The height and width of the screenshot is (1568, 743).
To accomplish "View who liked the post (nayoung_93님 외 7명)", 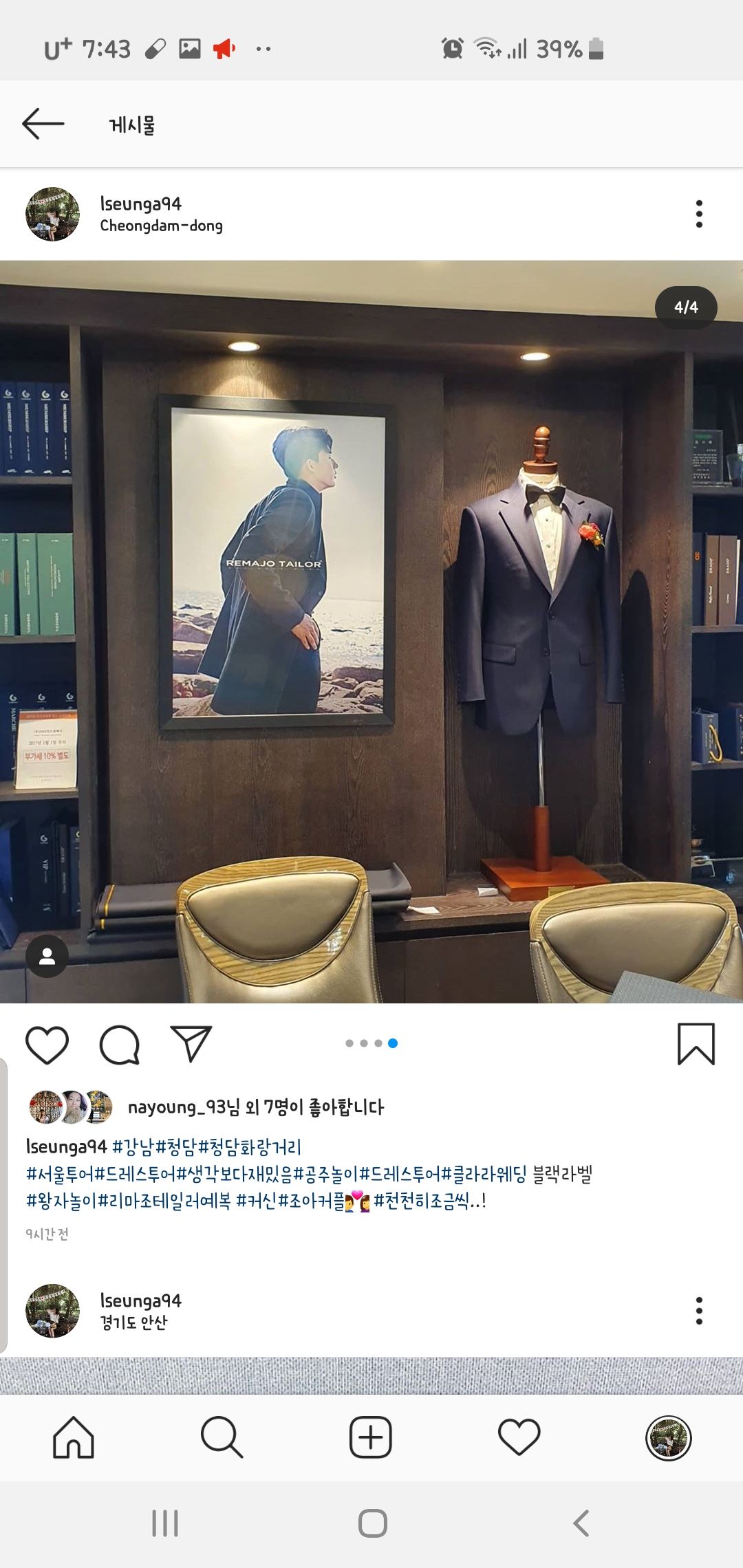I will [255, 1107].
